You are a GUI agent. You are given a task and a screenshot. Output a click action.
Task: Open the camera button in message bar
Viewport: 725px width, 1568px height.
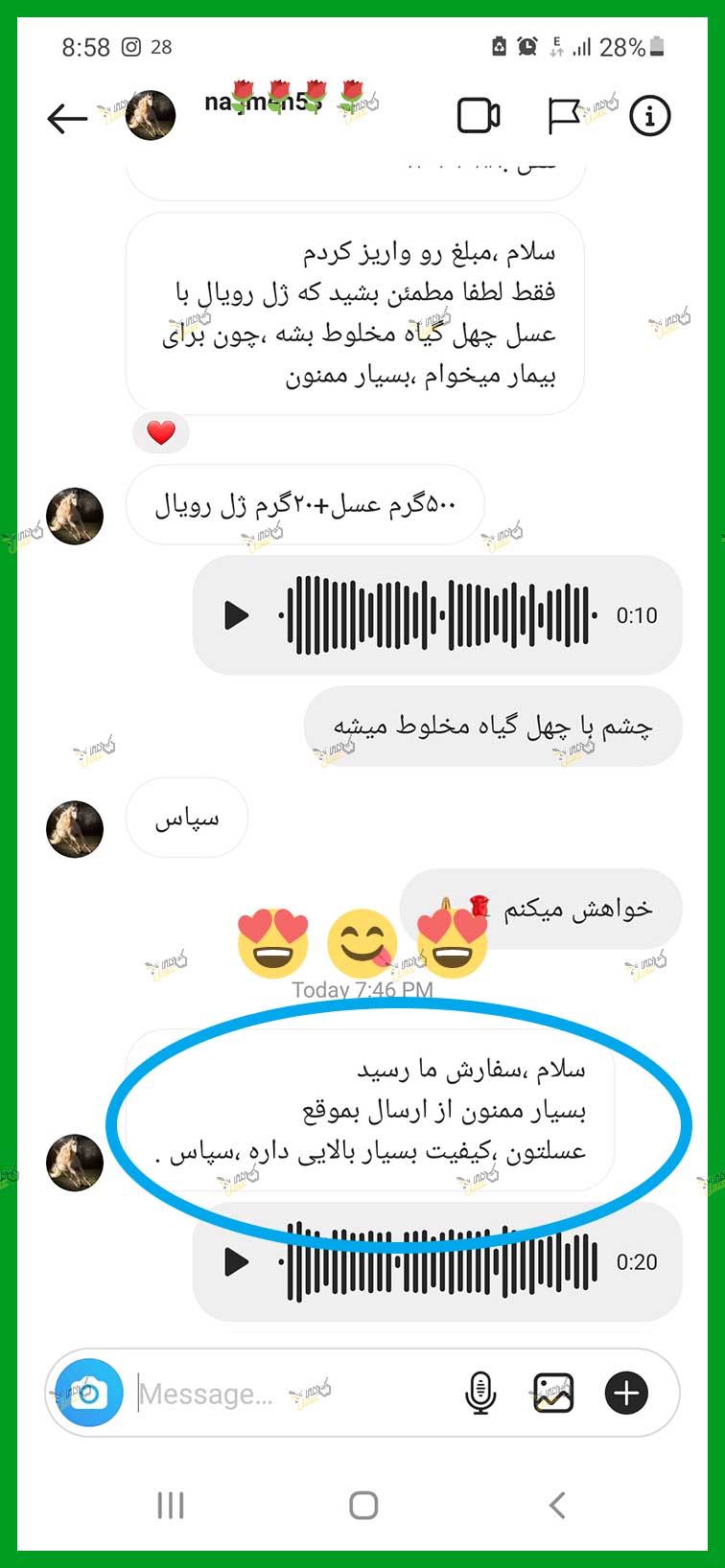[89, 1393]
